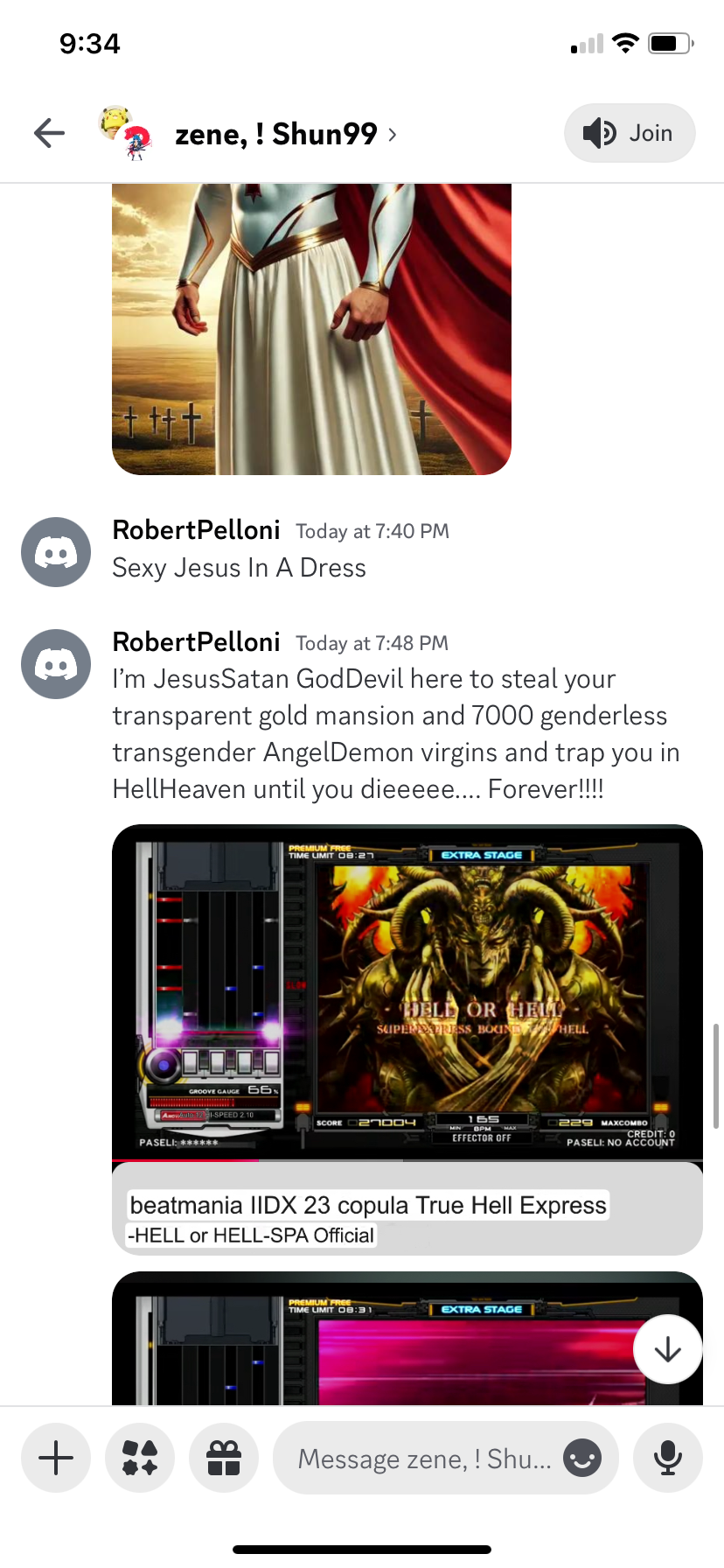Image resolution: width=724 pixels, height=1568 pixels.
Task: Focus the Message zene, ! Shu... field
Action: 424,1459
